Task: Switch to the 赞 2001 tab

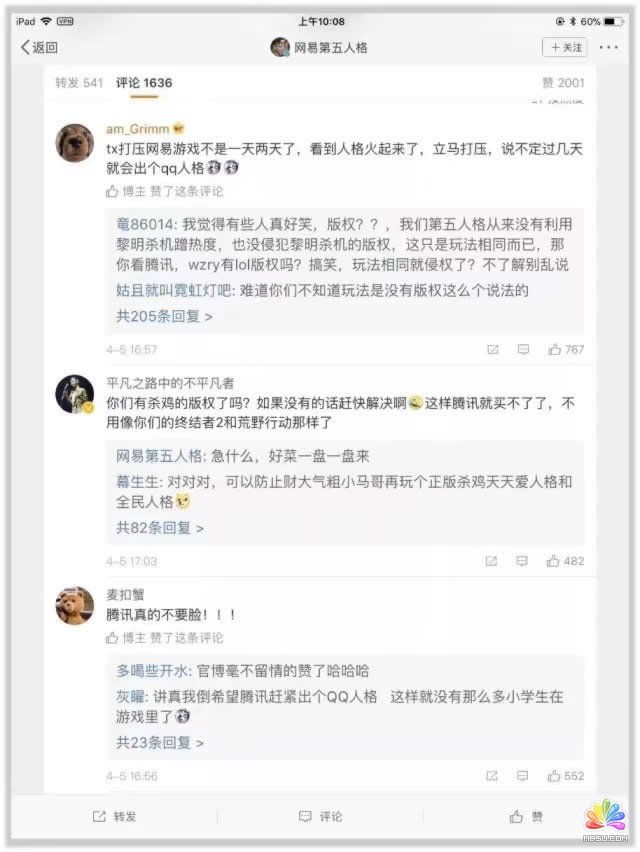Action: pyautogui.click(x=562, y=83)
